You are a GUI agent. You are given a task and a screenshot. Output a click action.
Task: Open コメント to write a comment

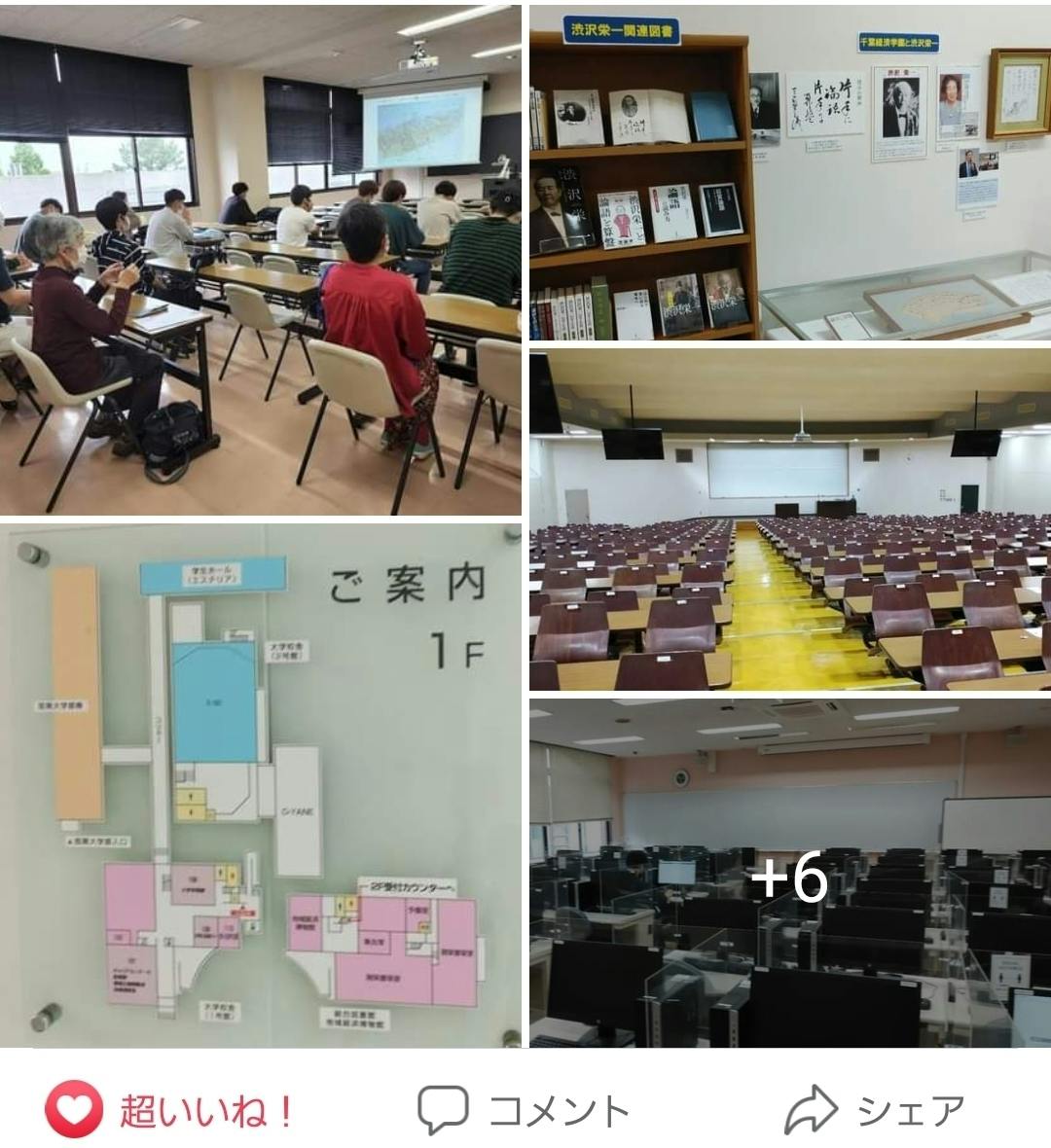525,1110
